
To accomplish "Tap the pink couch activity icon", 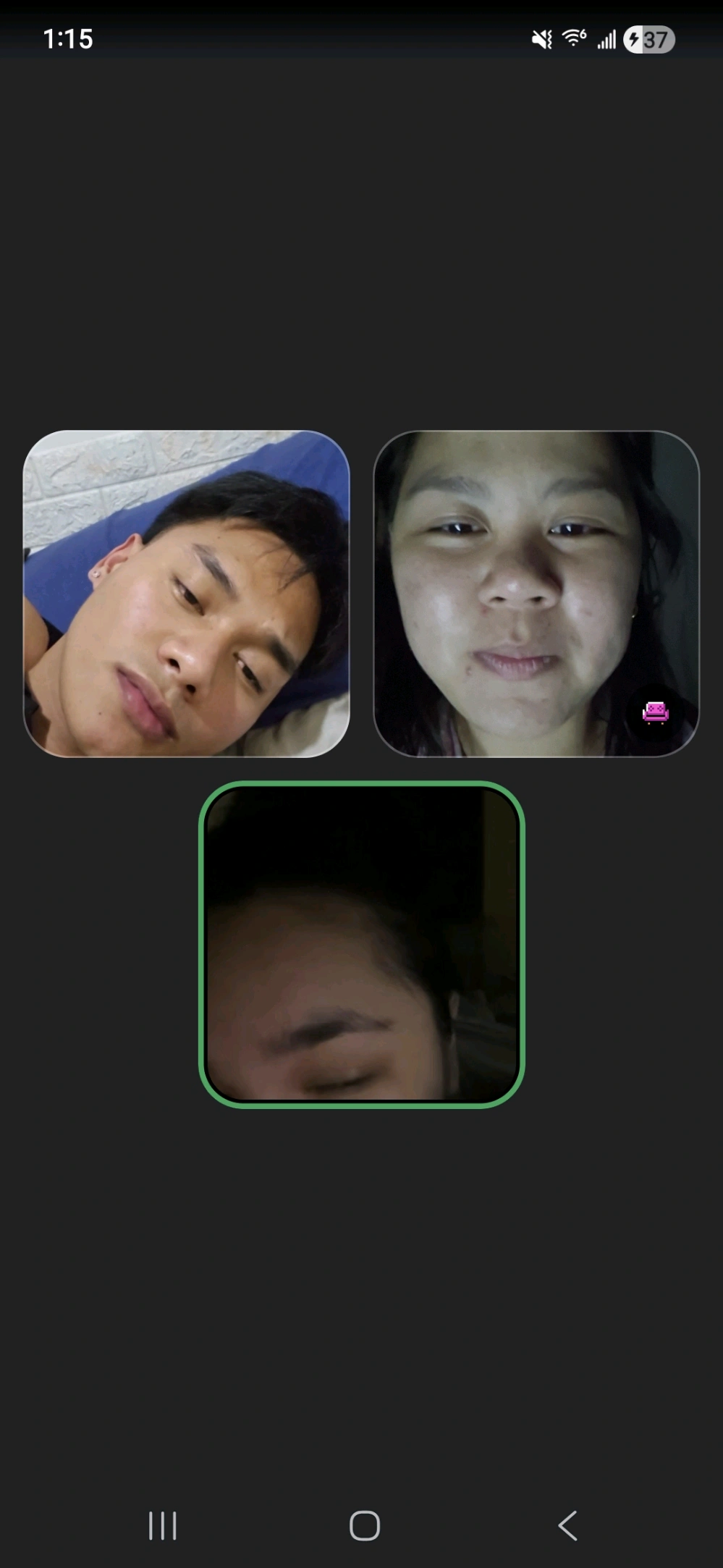I will (x=656, y=712).
